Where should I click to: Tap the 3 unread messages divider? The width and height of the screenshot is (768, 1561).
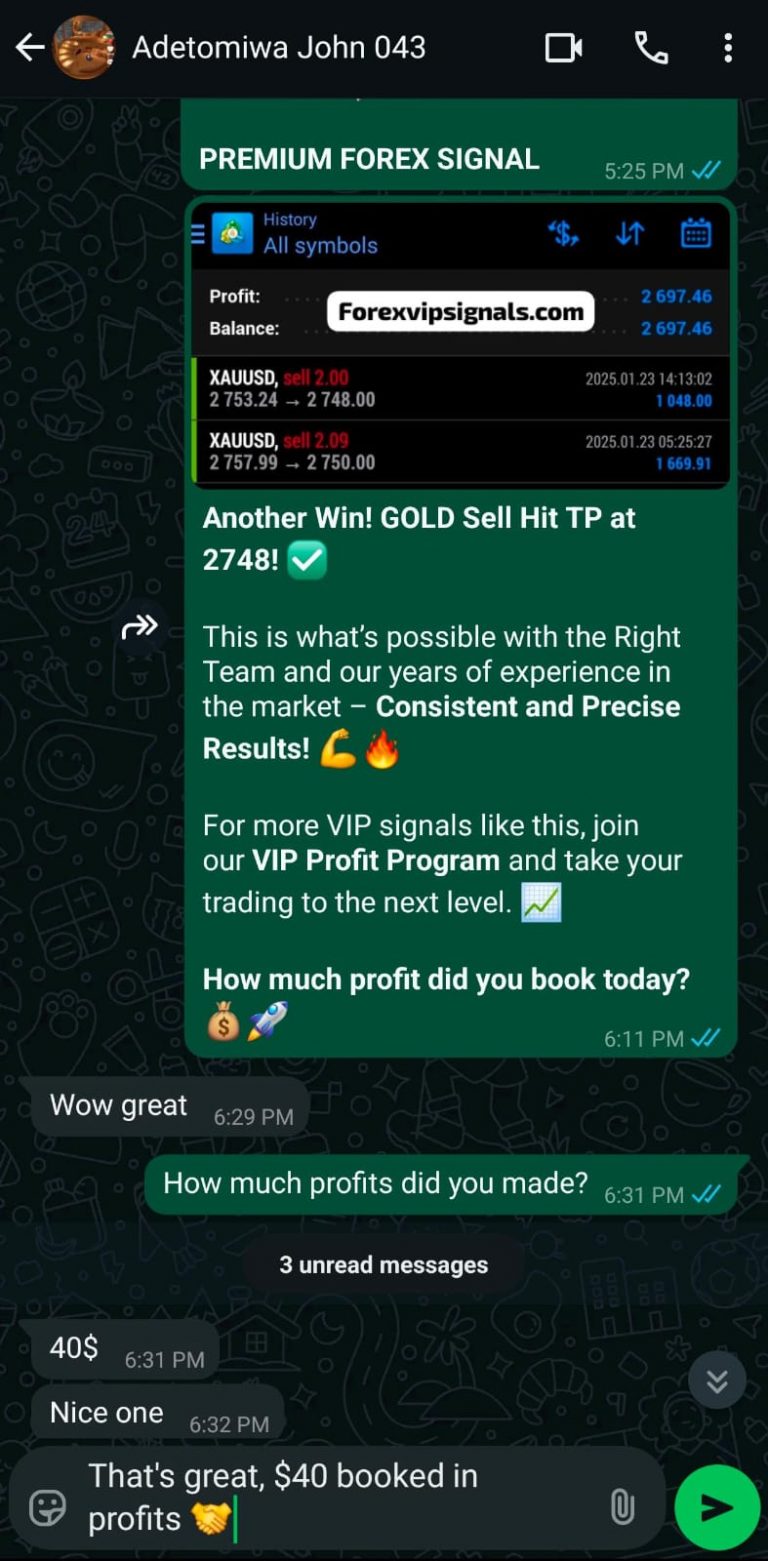383,1264
